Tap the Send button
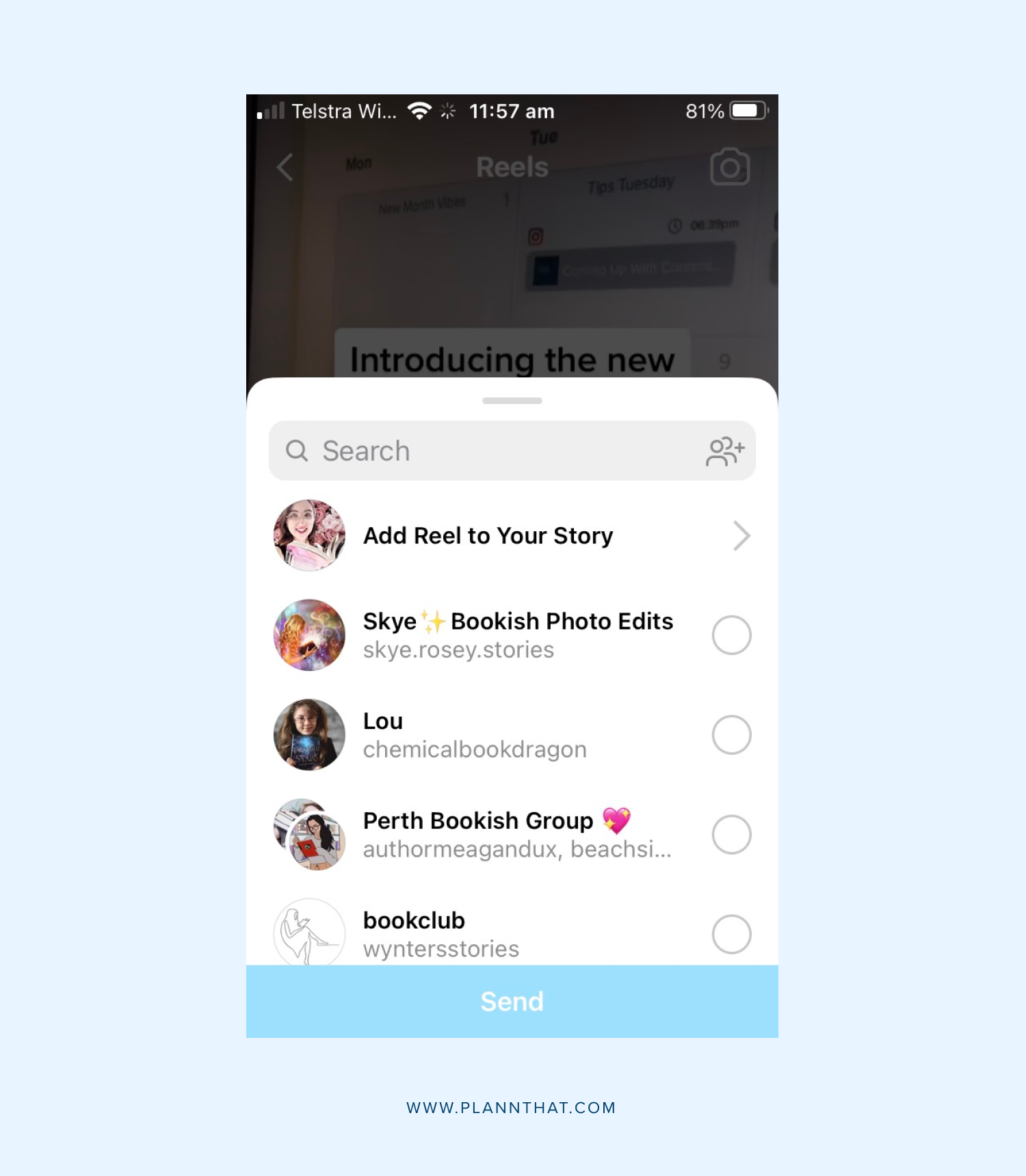The image size is (1026, 1176). 512,1002
